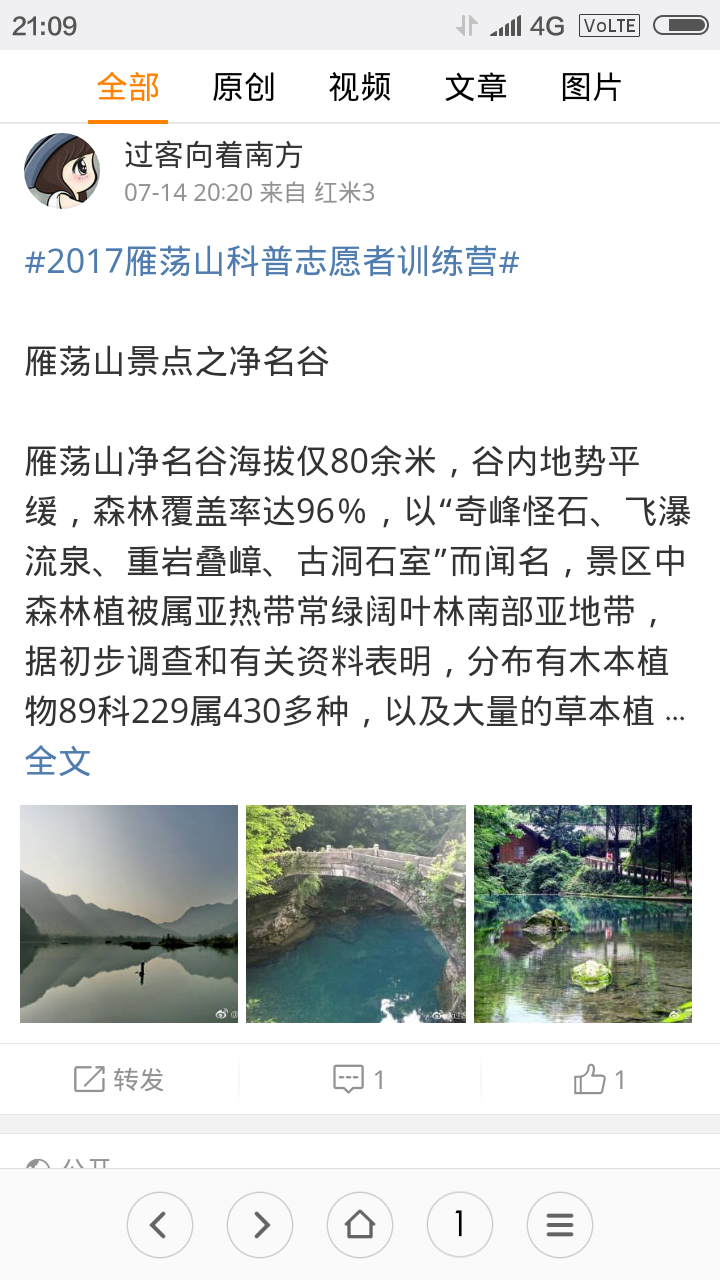The image size is (720, 1280).
Task: Switch to the 原创 tab
Action: point(243,87)
